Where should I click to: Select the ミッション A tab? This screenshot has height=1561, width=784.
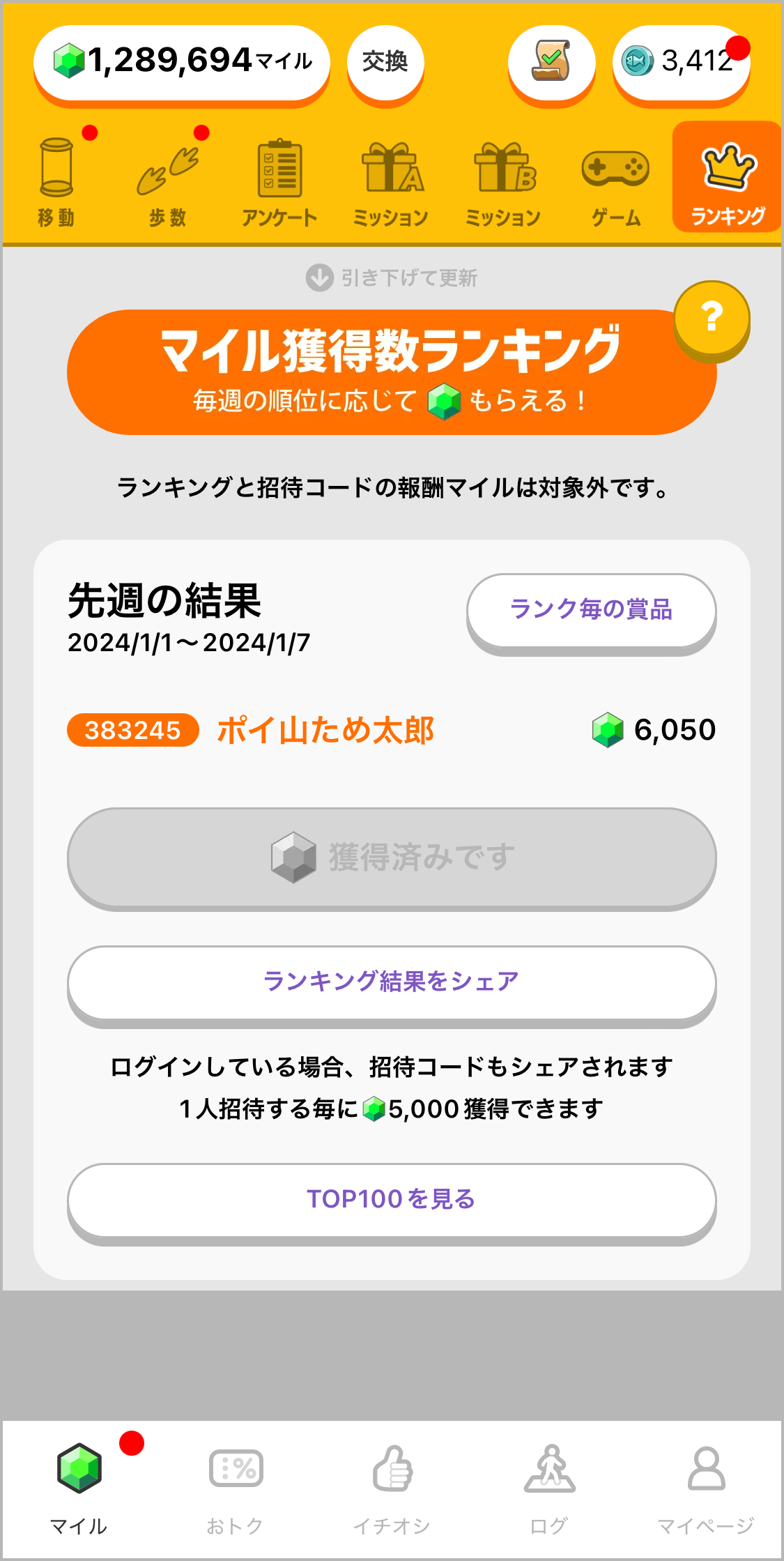point(391,183)
